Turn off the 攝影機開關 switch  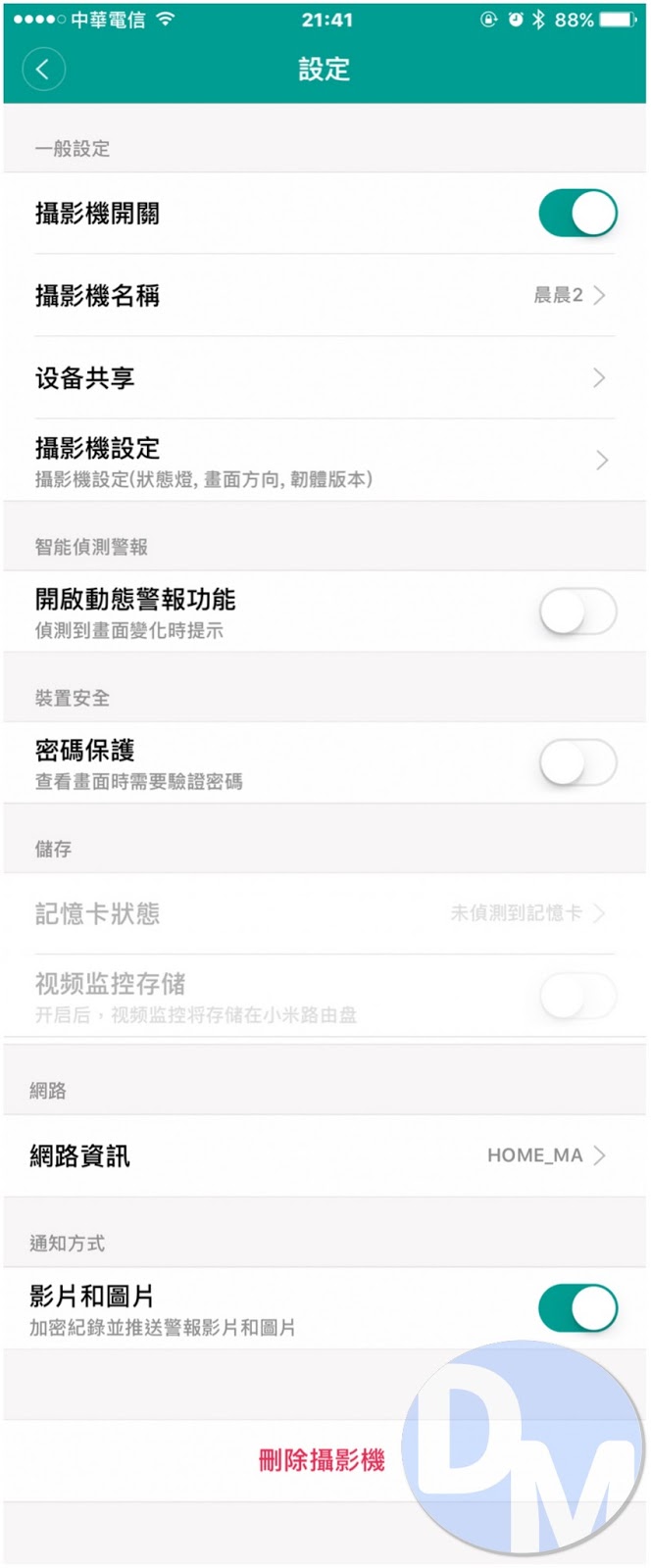coord(577,214)
